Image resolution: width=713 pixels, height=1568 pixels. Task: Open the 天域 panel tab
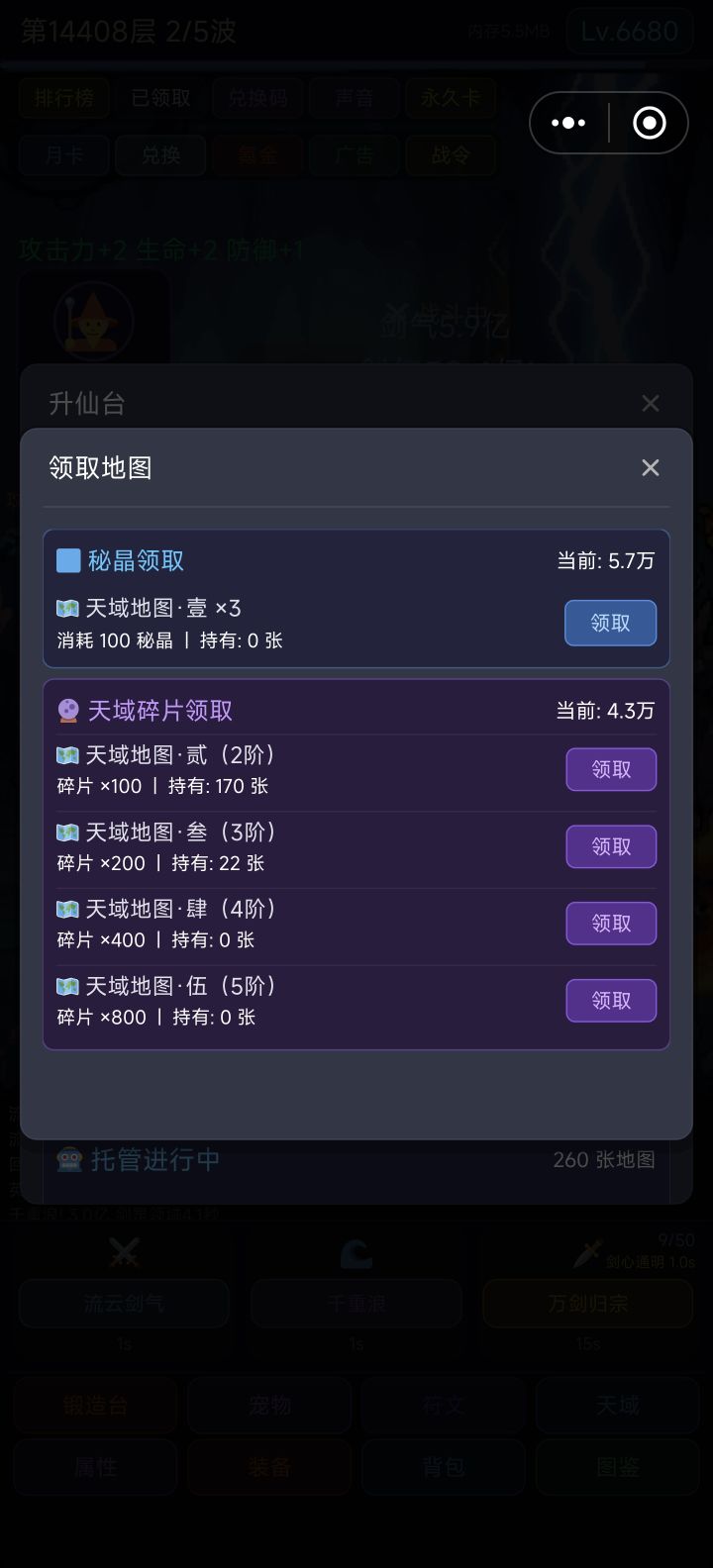[617, 1405]
